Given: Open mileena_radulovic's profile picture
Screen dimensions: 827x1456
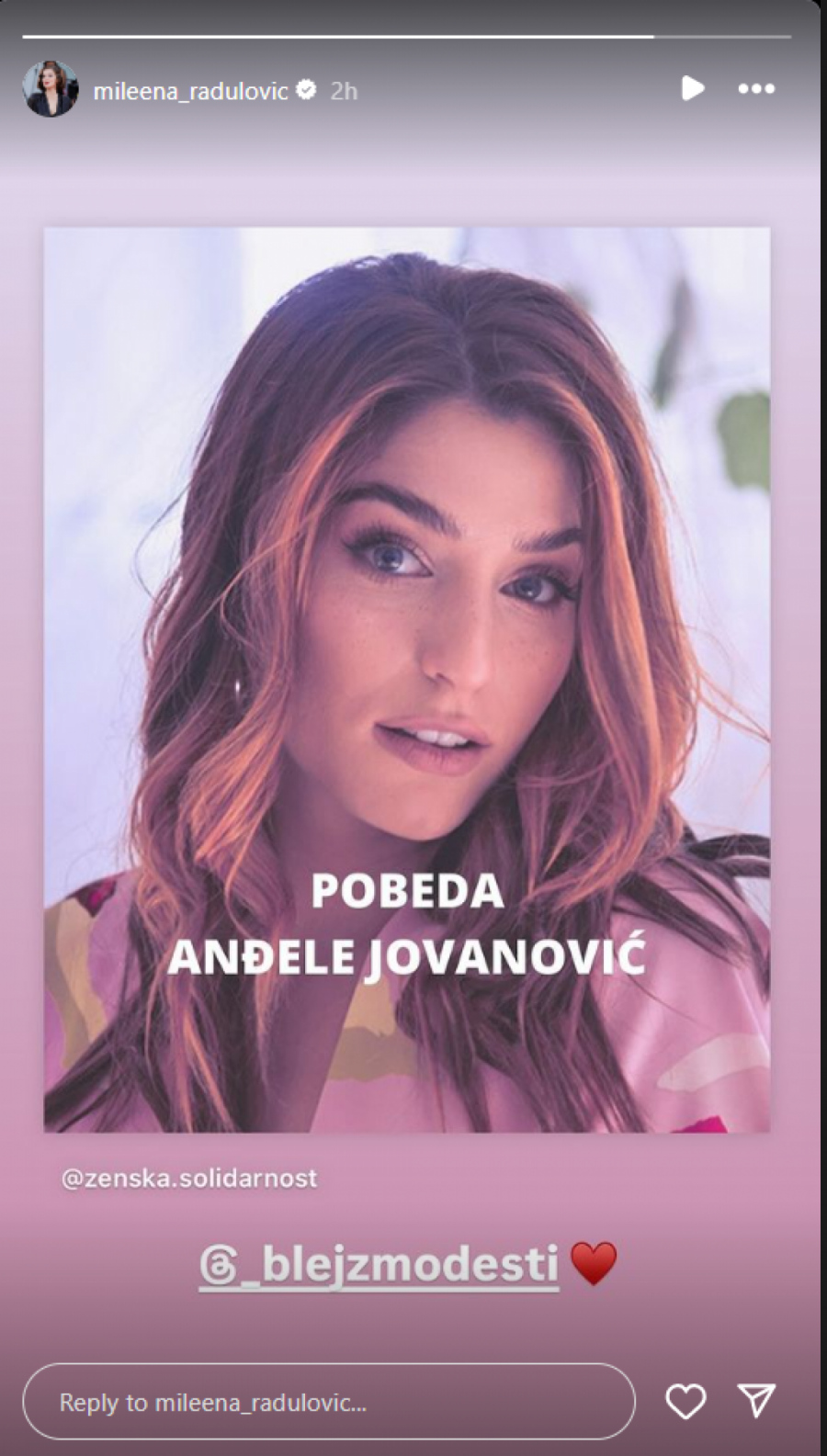Looking at the screenshot, I should [x=50, y=90].
